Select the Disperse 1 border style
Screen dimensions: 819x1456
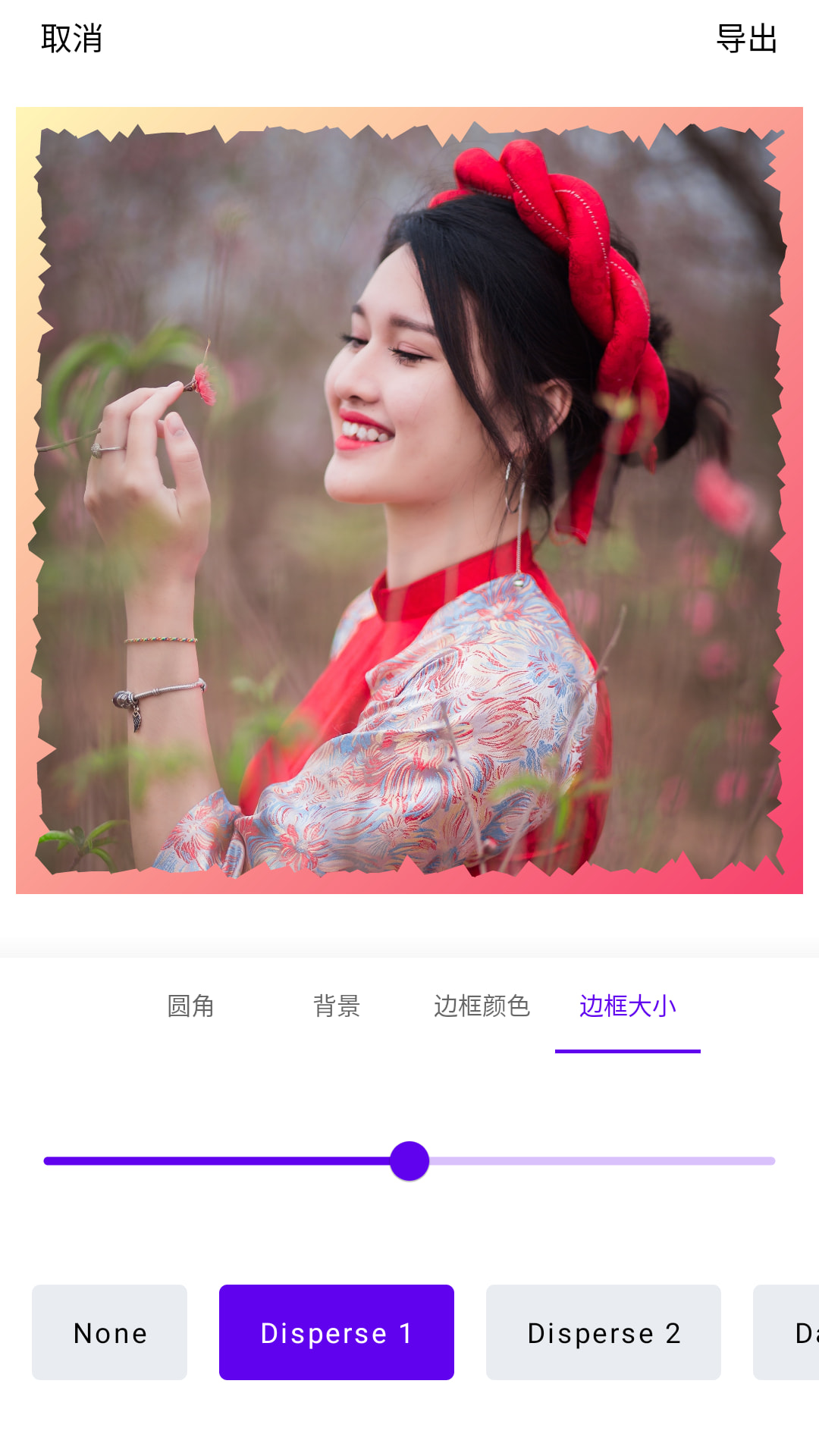coord(337,1332)
